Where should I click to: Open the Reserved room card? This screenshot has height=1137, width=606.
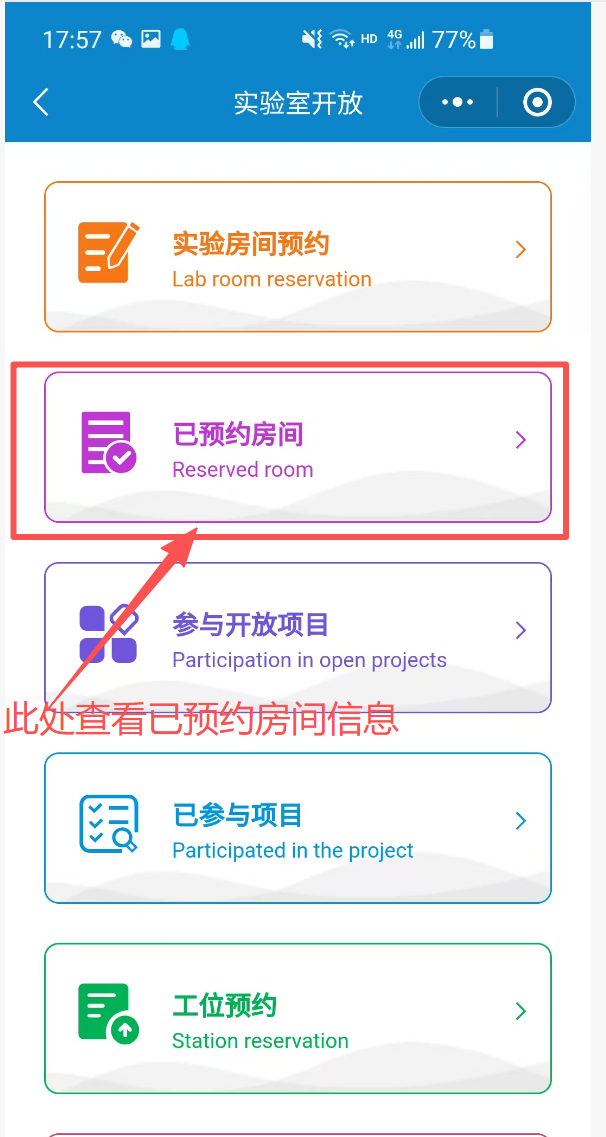[298, 447]
